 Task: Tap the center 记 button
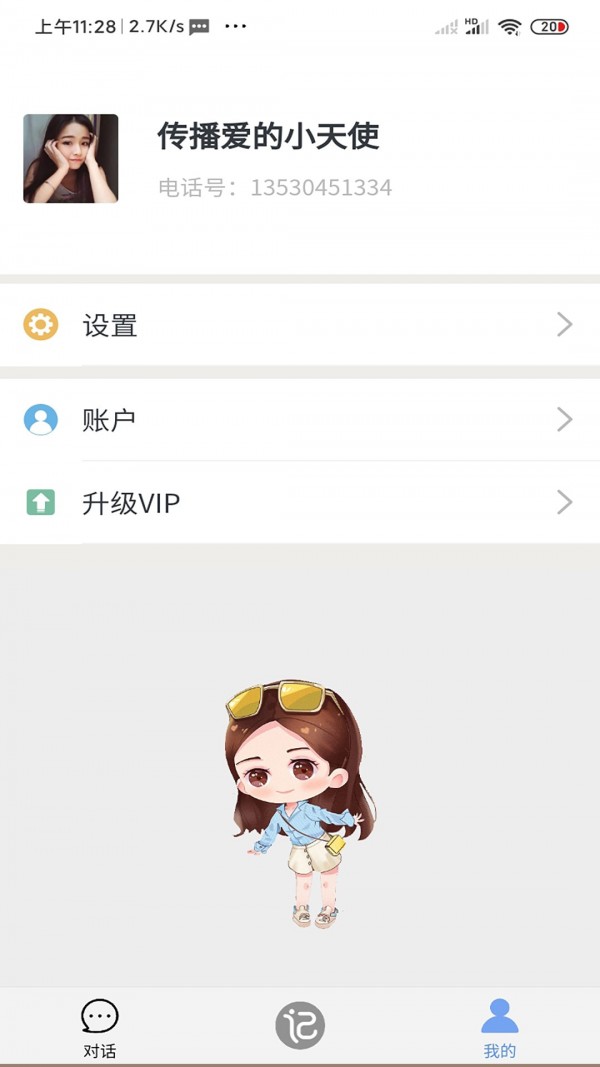click(x=300, y=1026)
